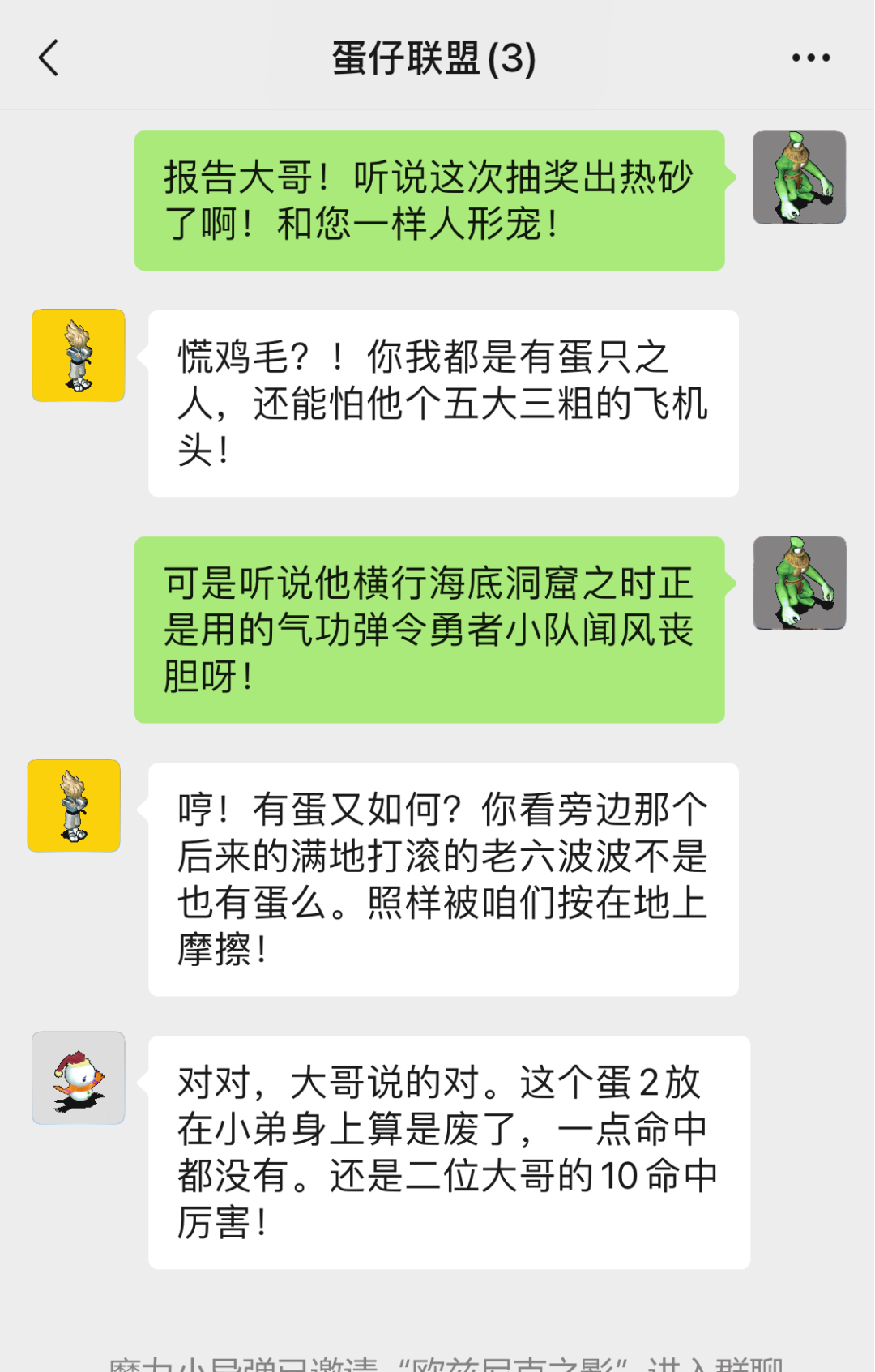
Task: Go back from the 蛋仔联盟 group chat
Action: [49, 58]
